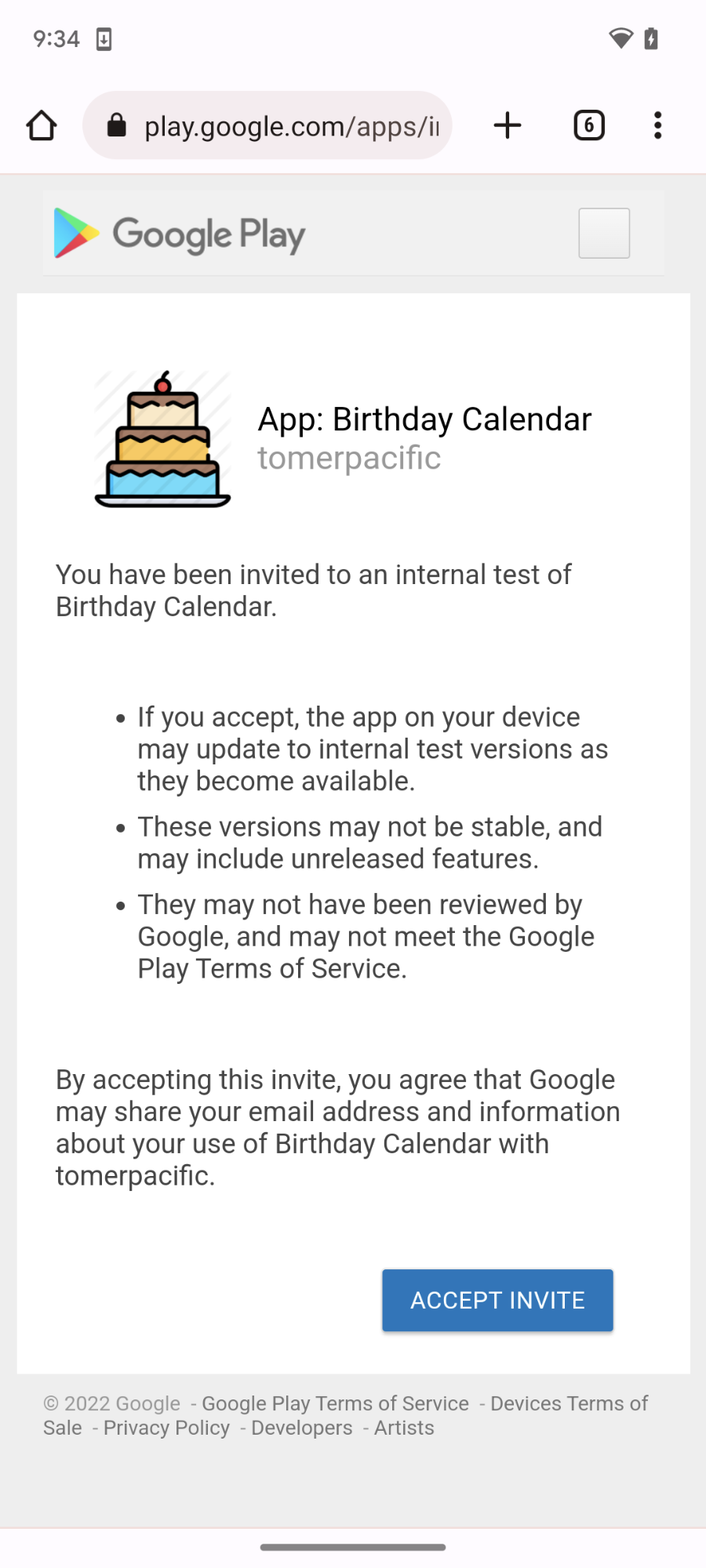The image size is (706, 1568).
Task: Read the Privacy Policy
Action: click(x=166, y=1428)
